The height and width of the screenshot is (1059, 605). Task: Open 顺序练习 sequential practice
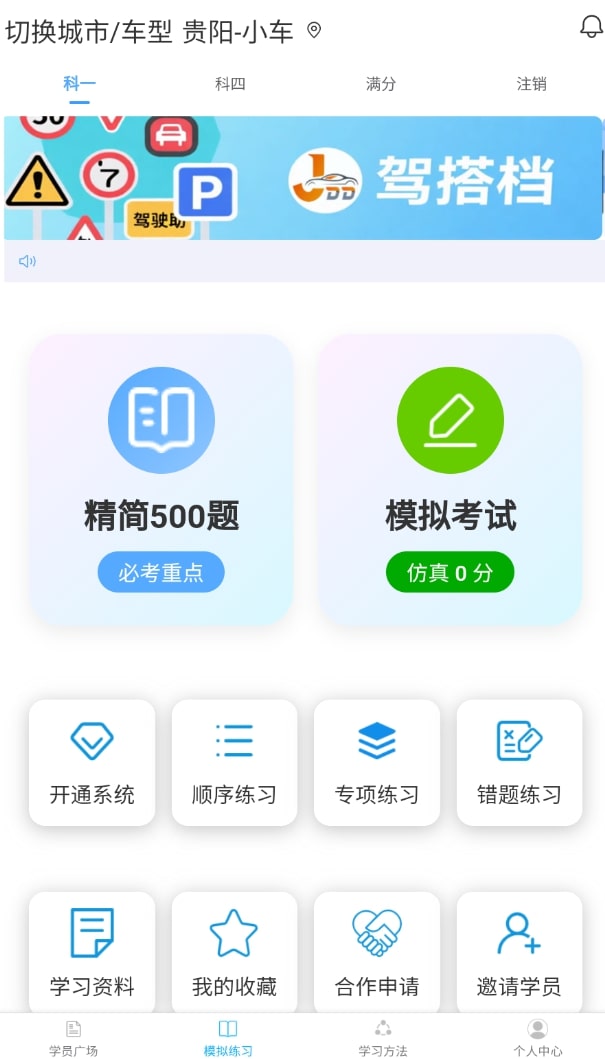point(234,762)
